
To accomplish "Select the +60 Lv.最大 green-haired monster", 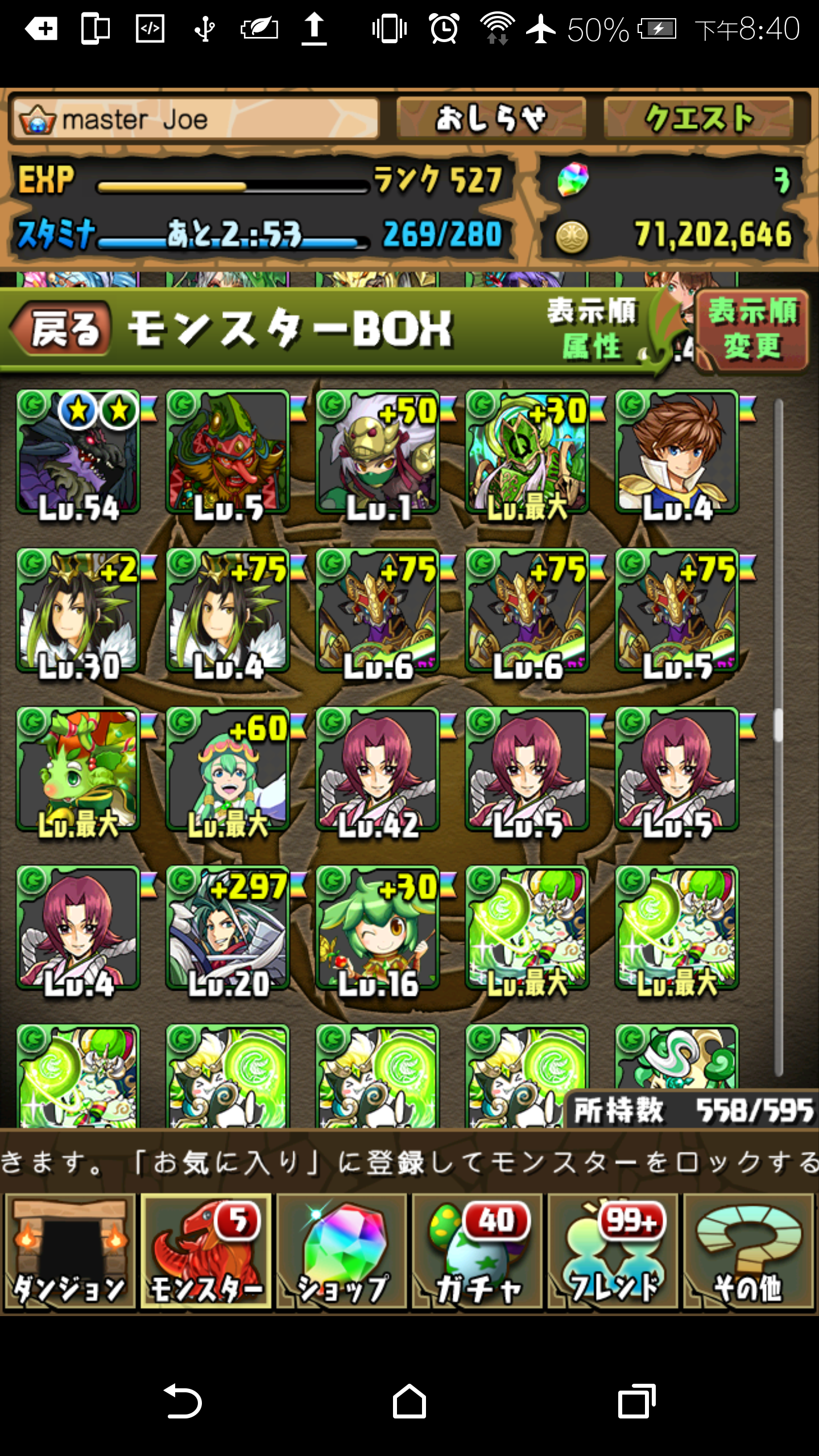I will point(228,770).
